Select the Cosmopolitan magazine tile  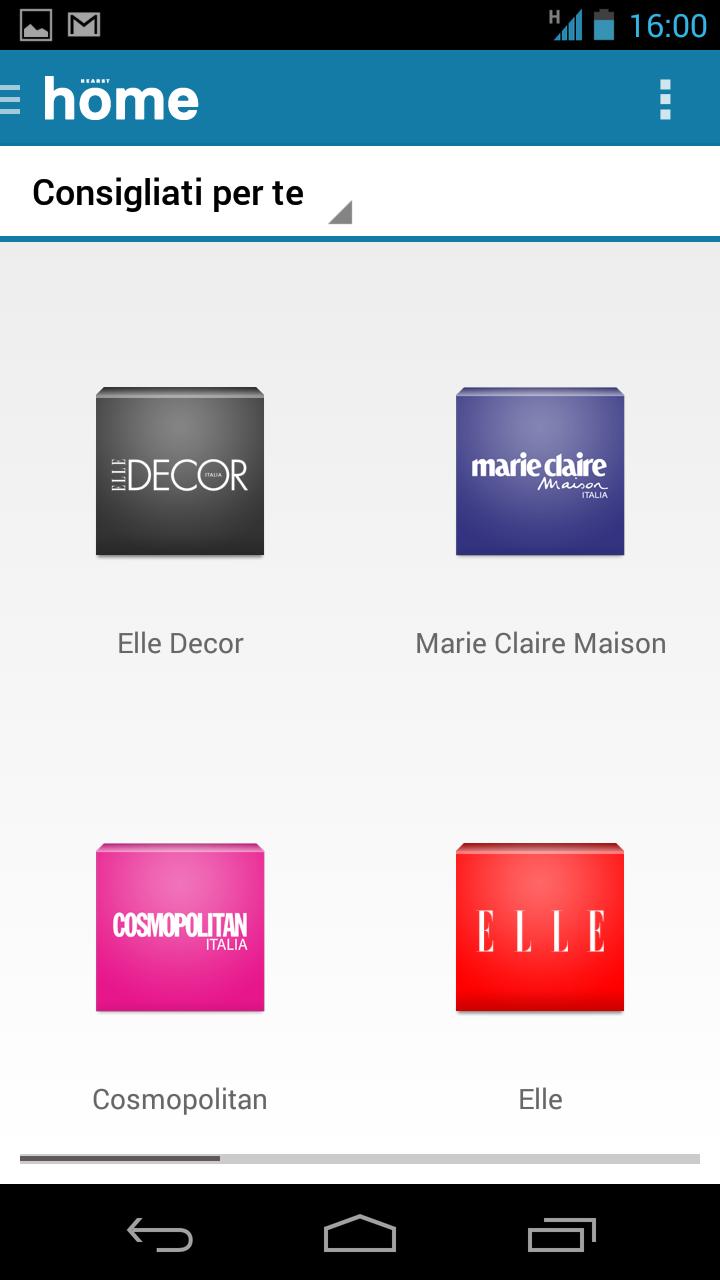(180, 928)
